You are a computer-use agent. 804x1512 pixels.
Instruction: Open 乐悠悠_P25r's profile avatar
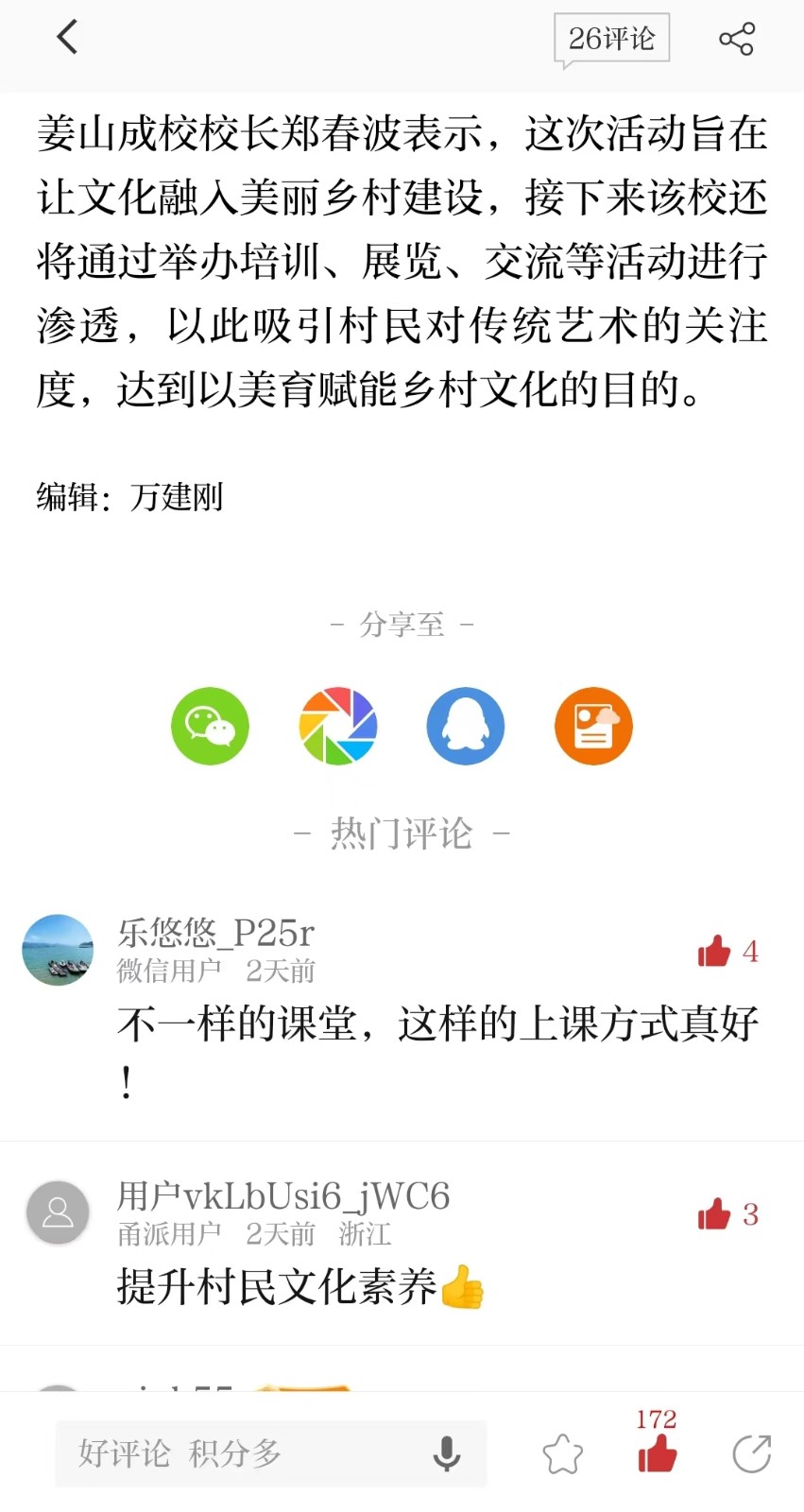coord(58,950)
